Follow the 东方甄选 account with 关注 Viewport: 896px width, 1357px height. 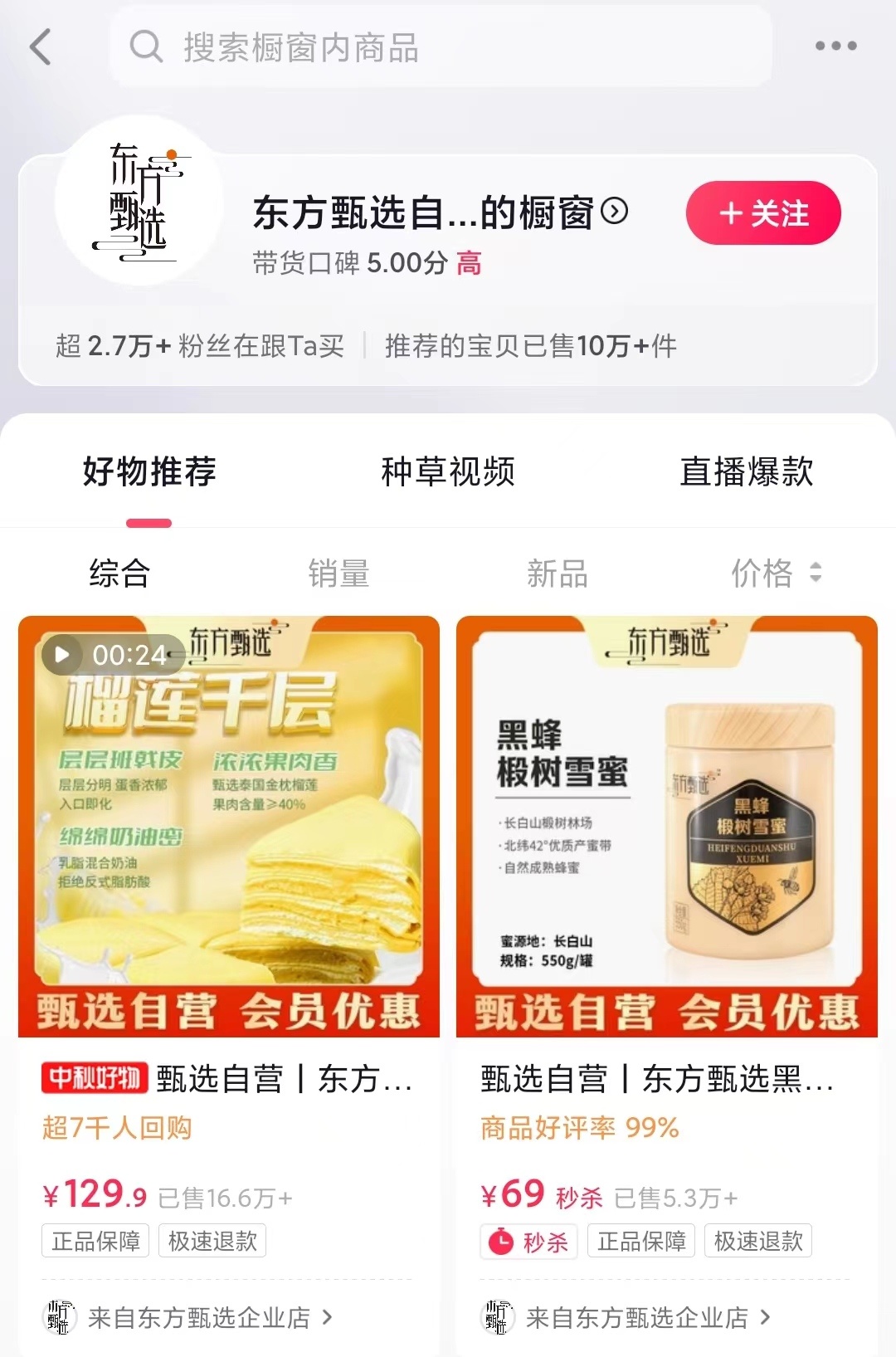coord(763,213)
